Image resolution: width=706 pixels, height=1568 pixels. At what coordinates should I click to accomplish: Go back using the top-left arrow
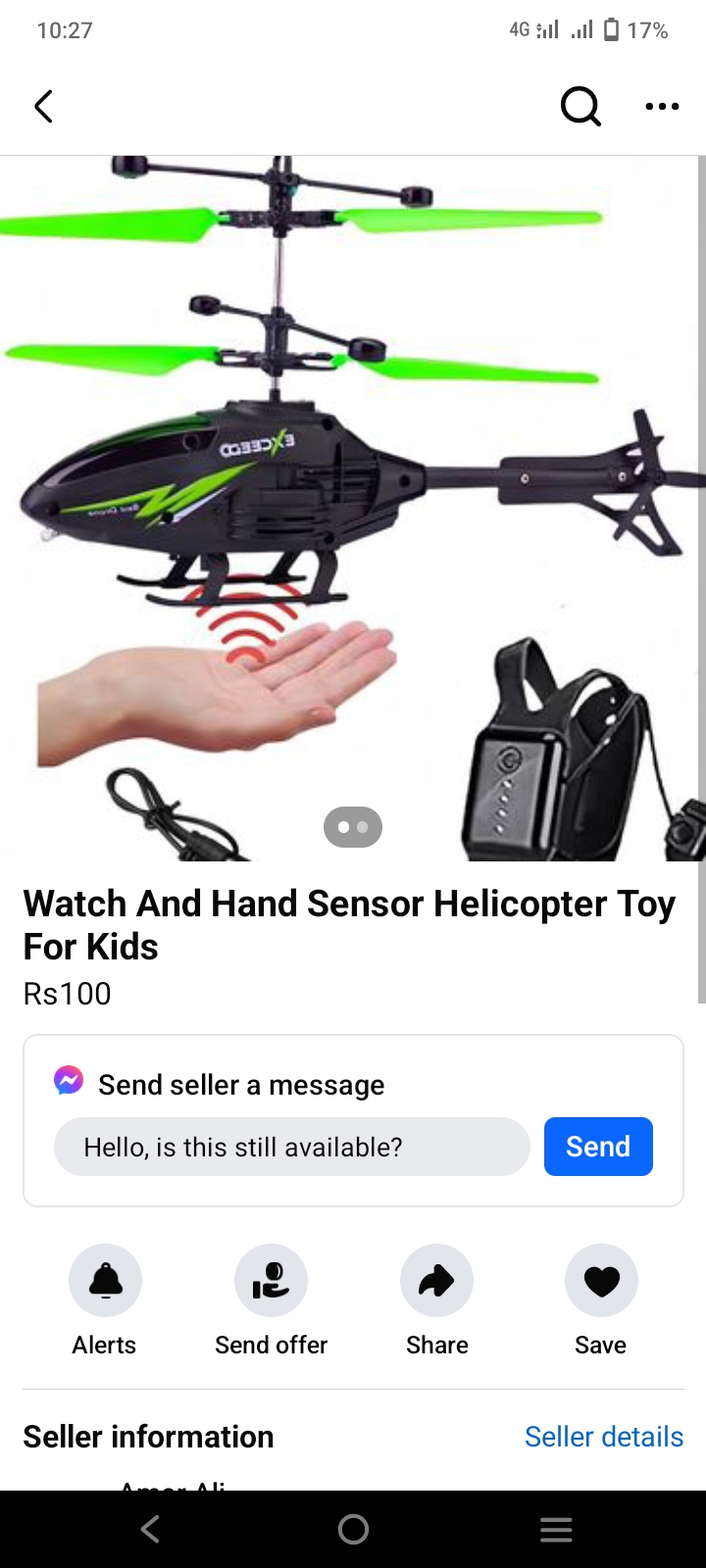click(x=43, y=106)
